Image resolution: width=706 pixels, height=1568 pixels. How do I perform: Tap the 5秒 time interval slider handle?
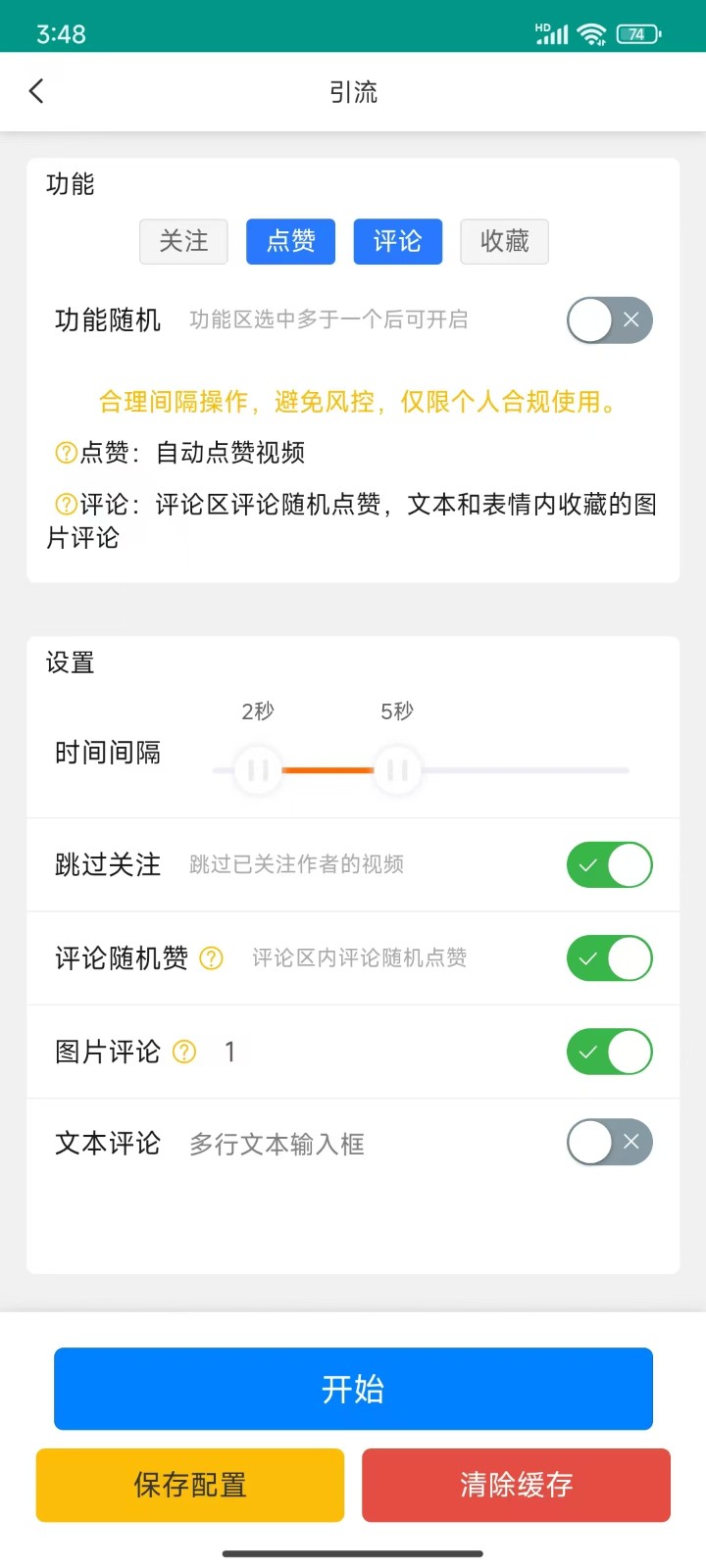coord(397,770)
